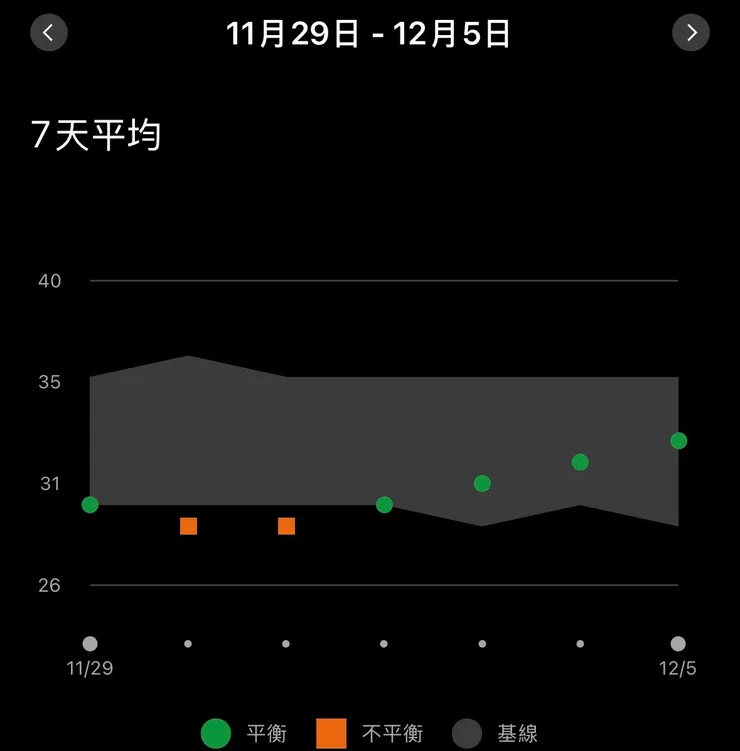740x751 pixels.
Task: Select the second orange imbalance marker
Action: [x=287, y=525]
